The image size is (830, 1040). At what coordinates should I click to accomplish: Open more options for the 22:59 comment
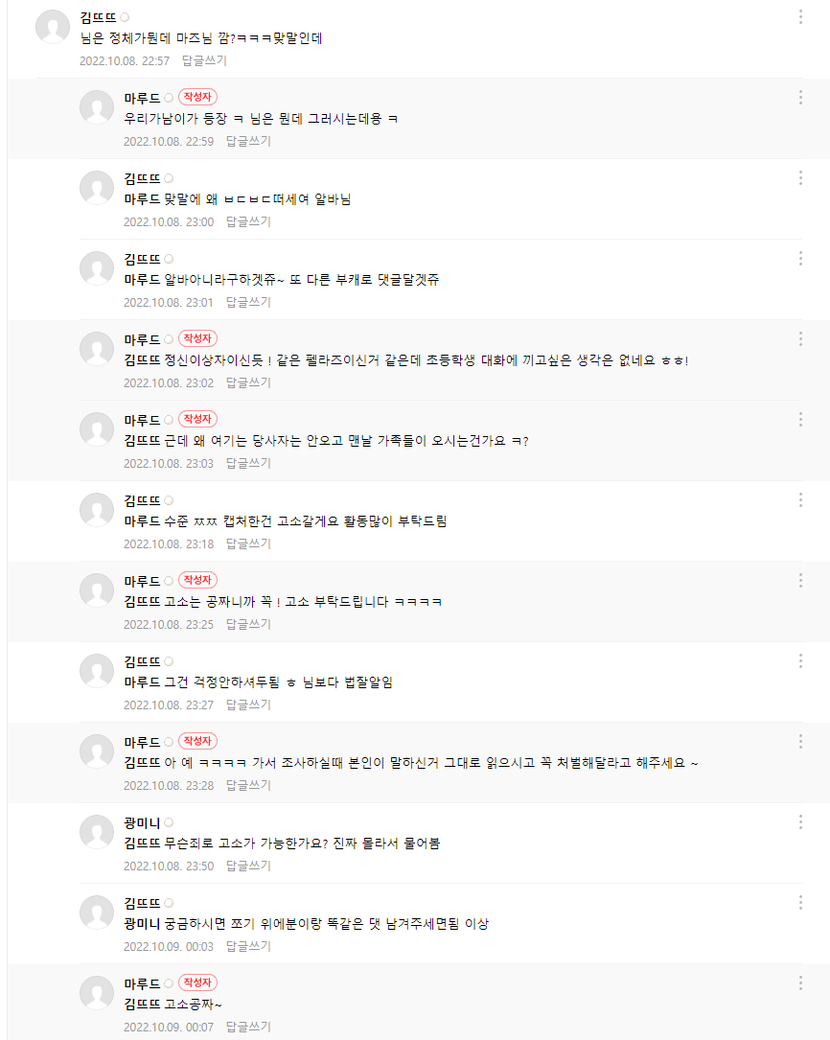pos(800,97)
